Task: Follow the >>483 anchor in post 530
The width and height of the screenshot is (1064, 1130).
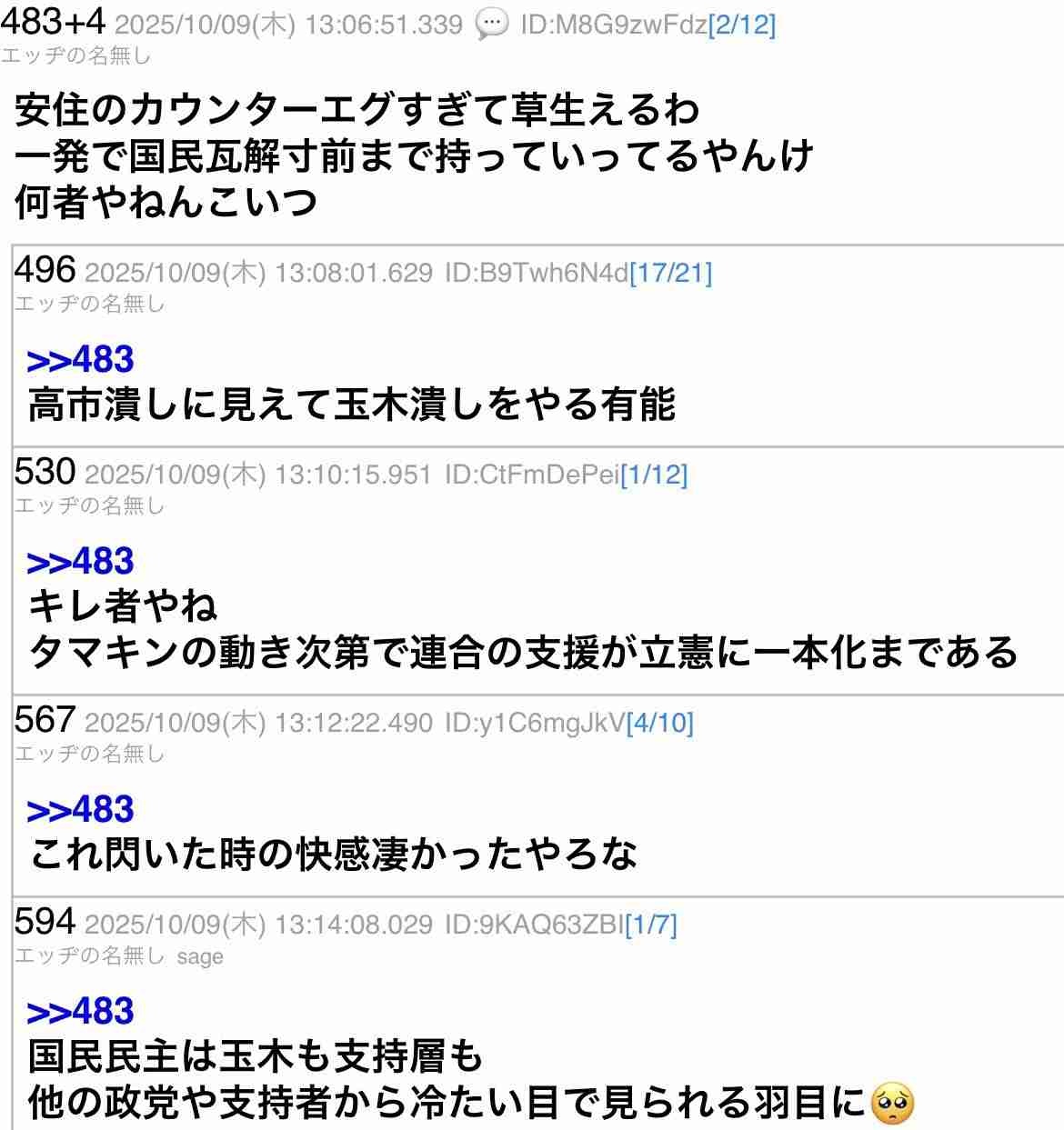Action: coord(80,562)
